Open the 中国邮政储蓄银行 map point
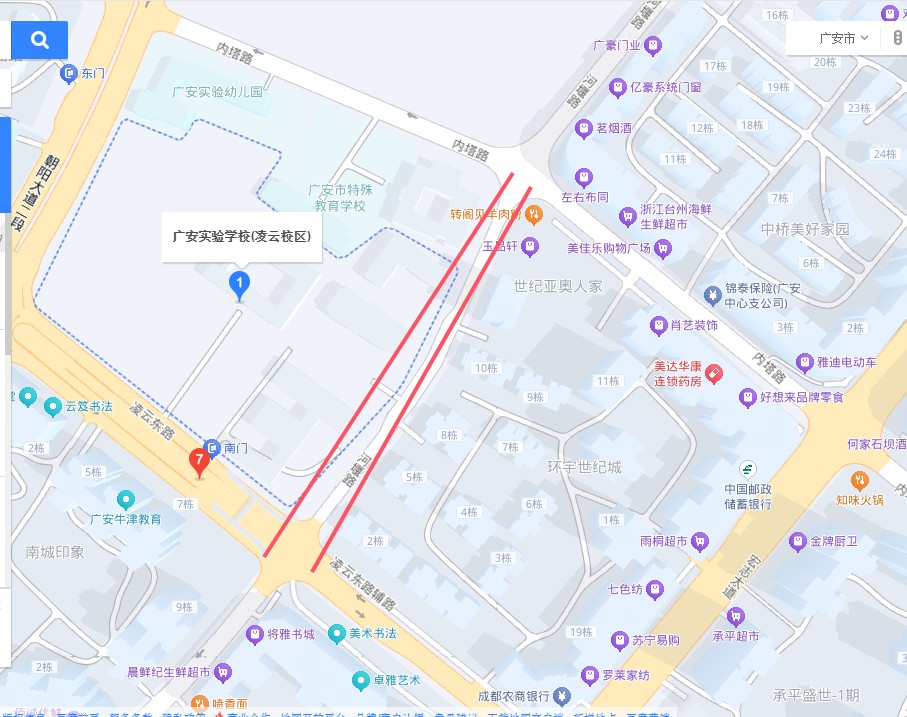Image resolution: width=907 pixels, height=717 pixels. (x=747, y=469)
